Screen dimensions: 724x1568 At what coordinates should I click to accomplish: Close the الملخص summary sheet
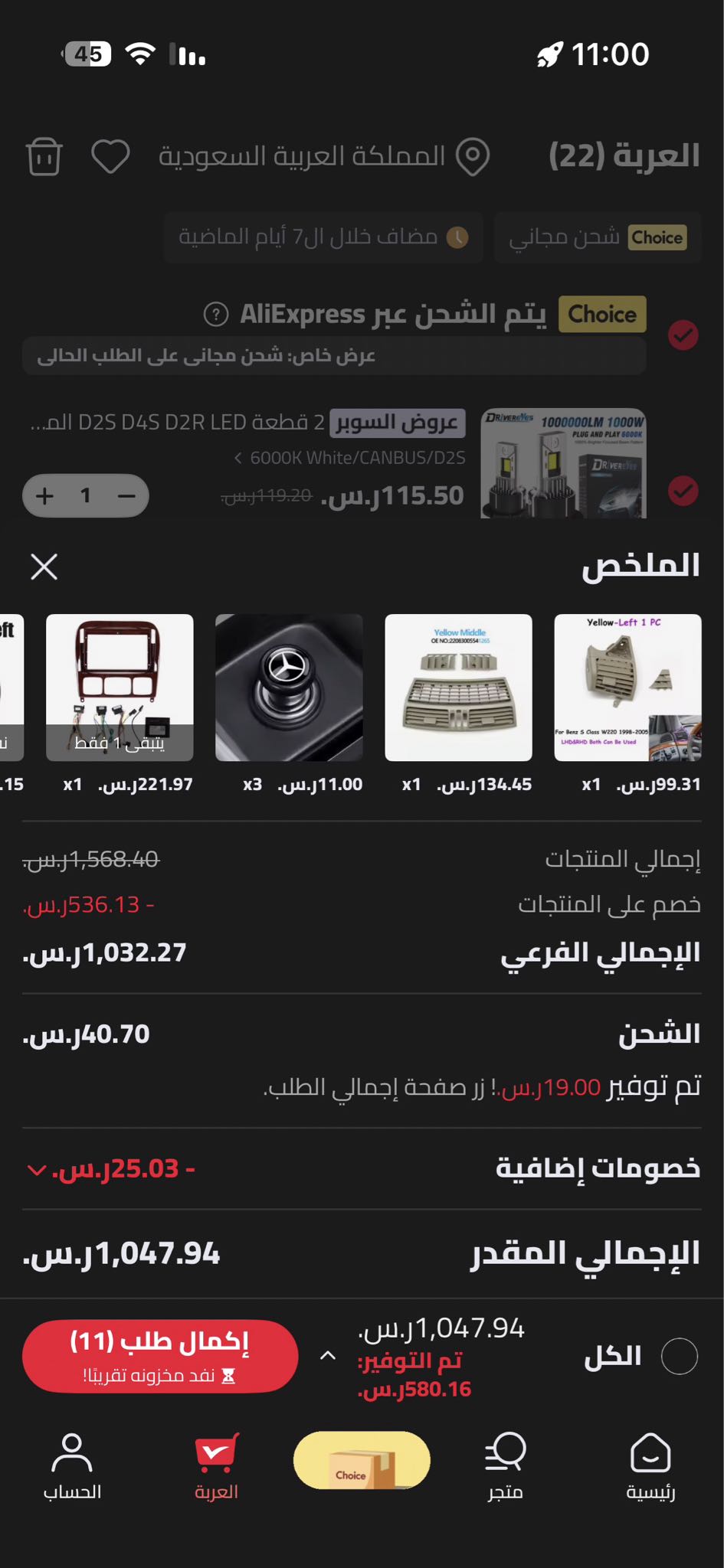tap(44, 567)
